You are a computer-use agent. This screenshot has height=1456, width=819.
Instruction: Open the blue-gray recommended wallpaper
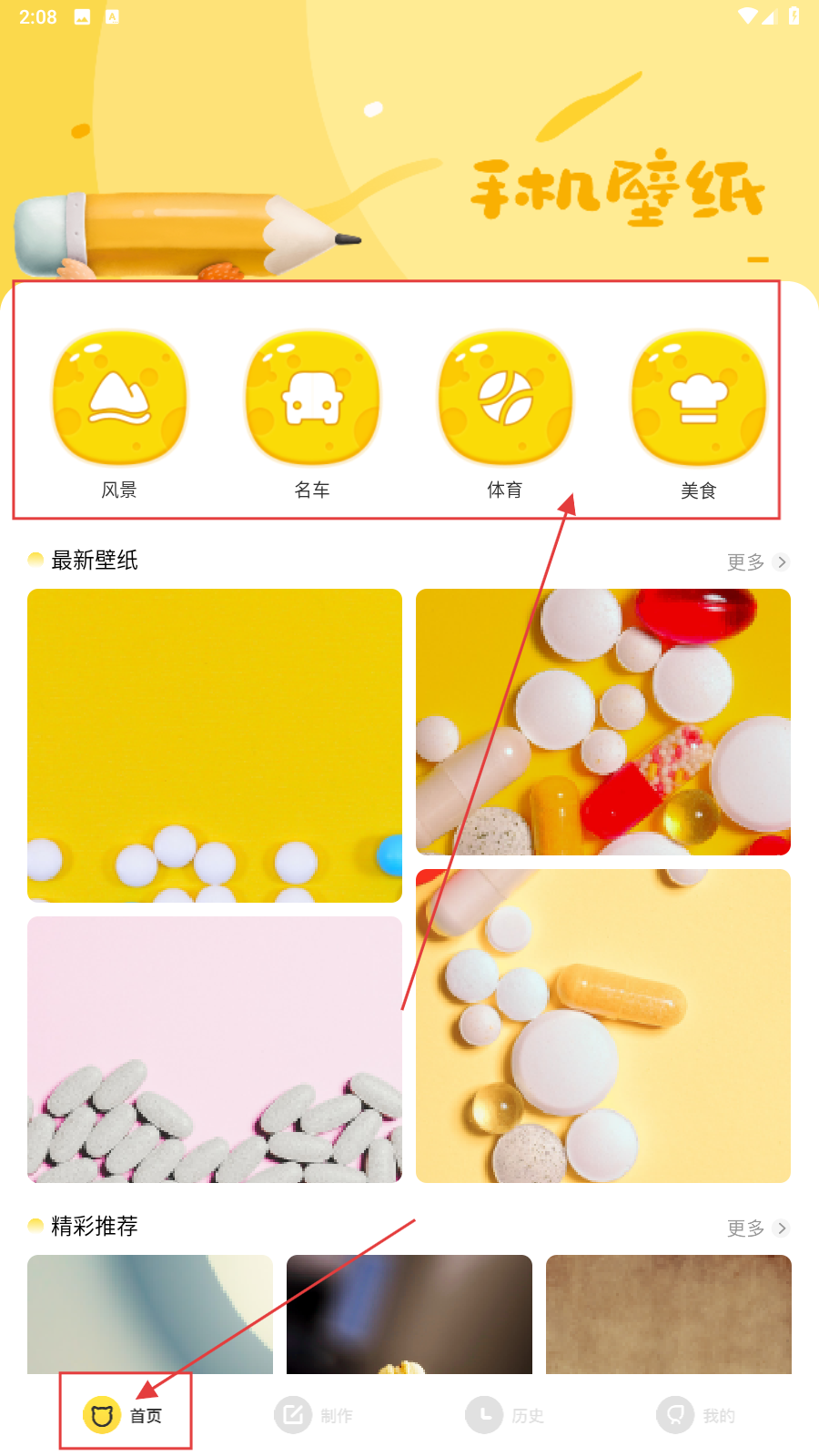150,1313
